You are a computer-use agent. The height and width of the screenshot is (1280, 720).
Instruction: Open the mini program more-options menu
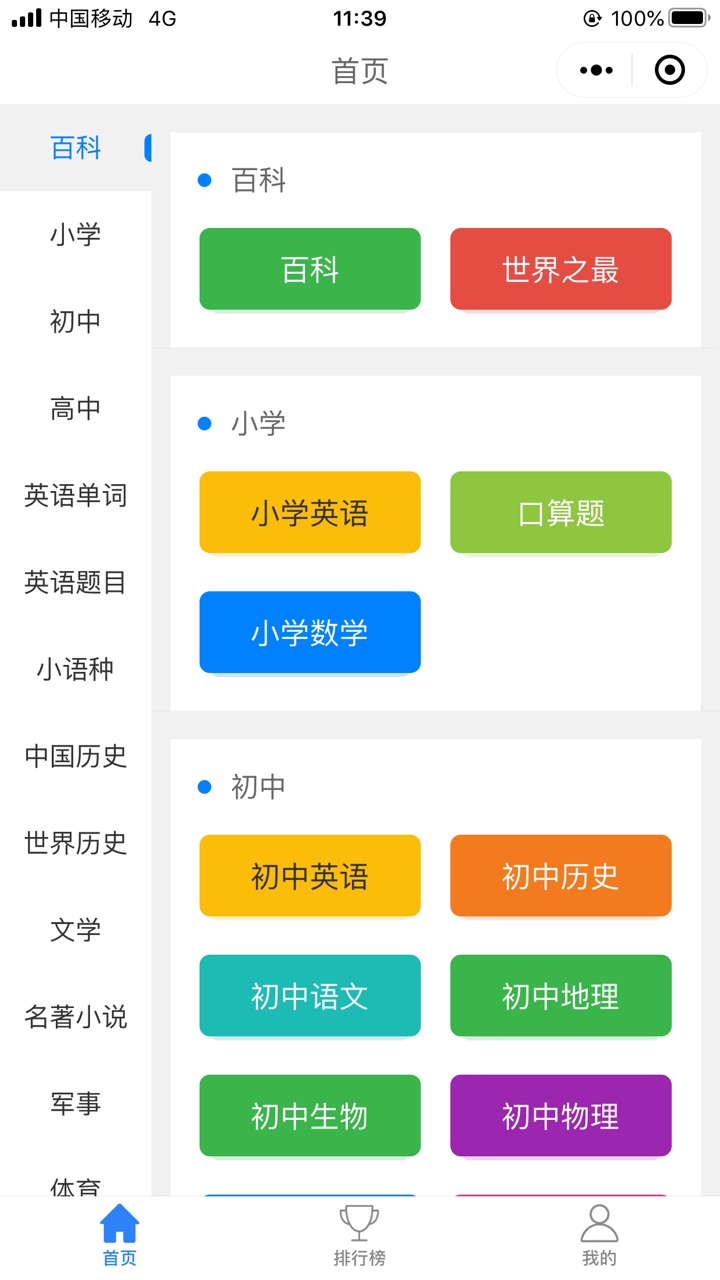(596, 70)
